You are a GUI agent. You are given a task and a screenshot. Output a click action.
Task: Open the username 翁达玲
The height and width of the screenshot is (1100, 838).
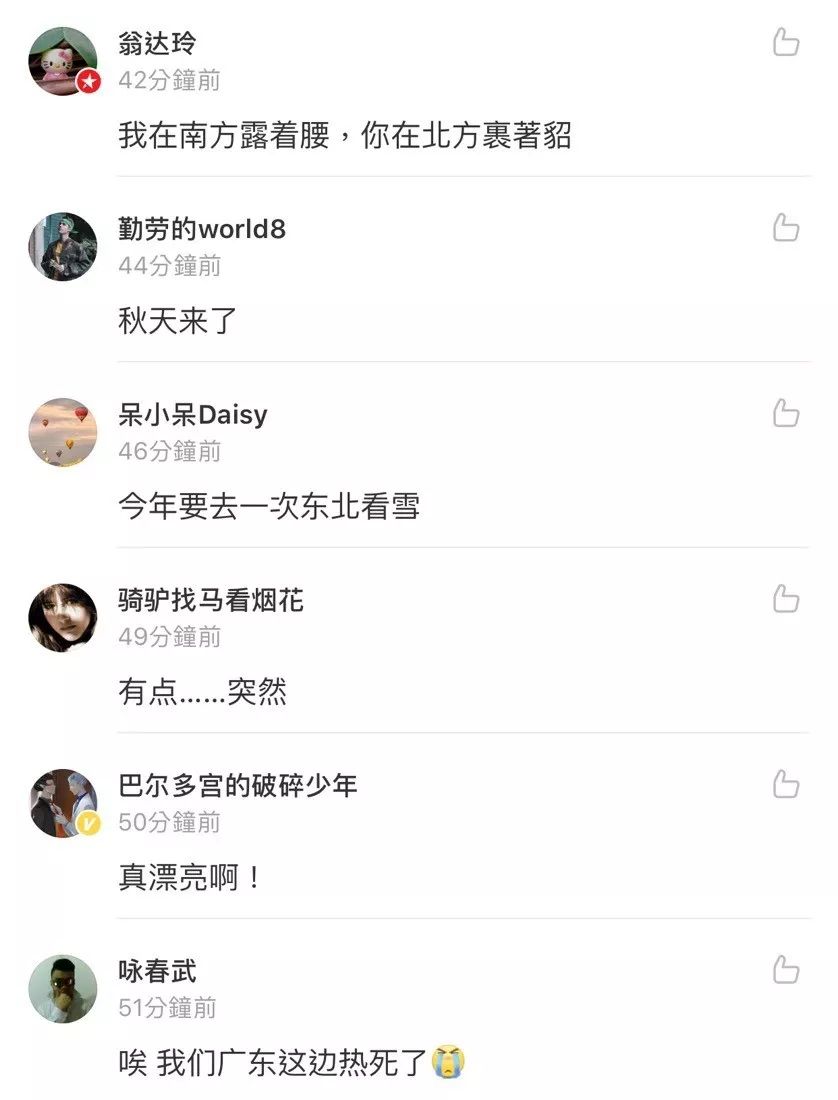coord(157,44)
